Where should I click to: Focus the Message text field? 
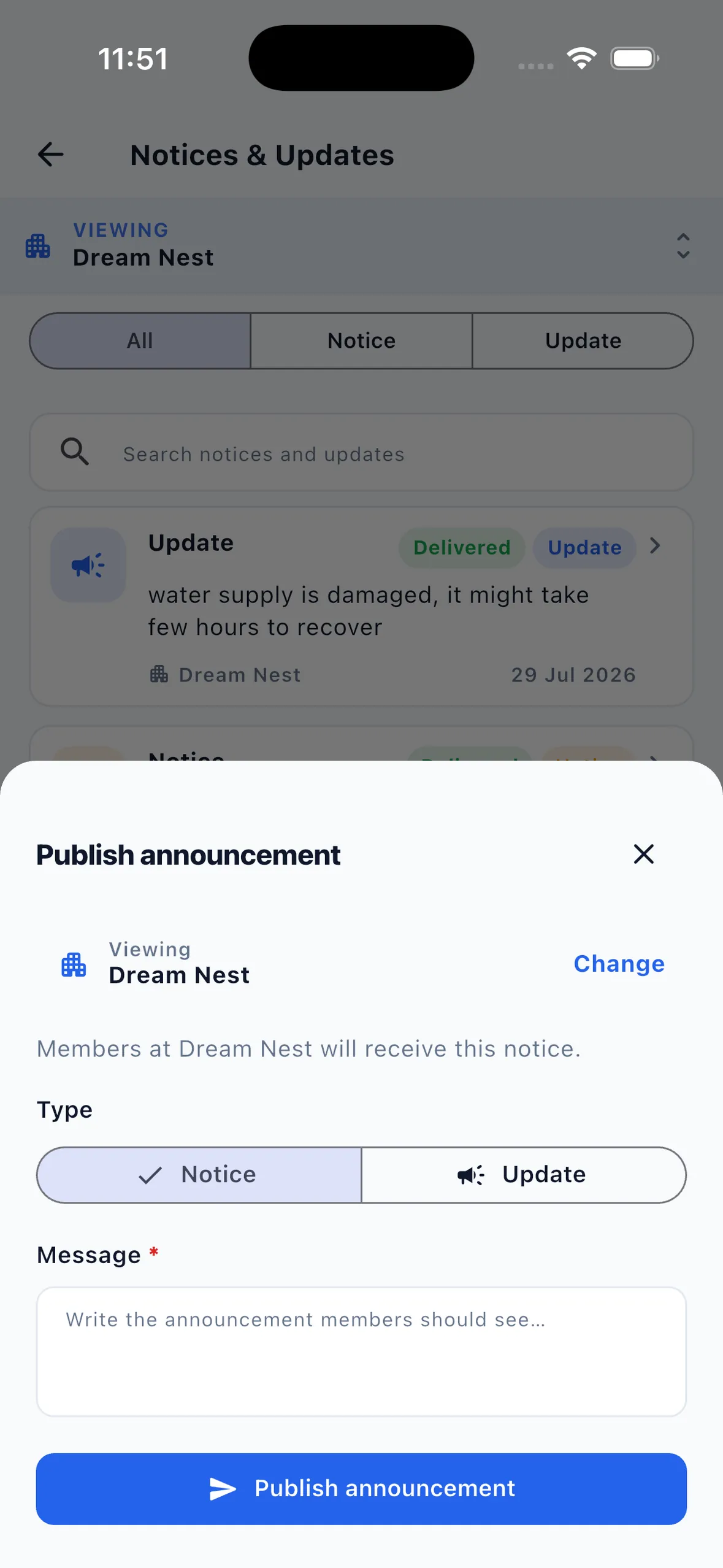coord(361,1351)
